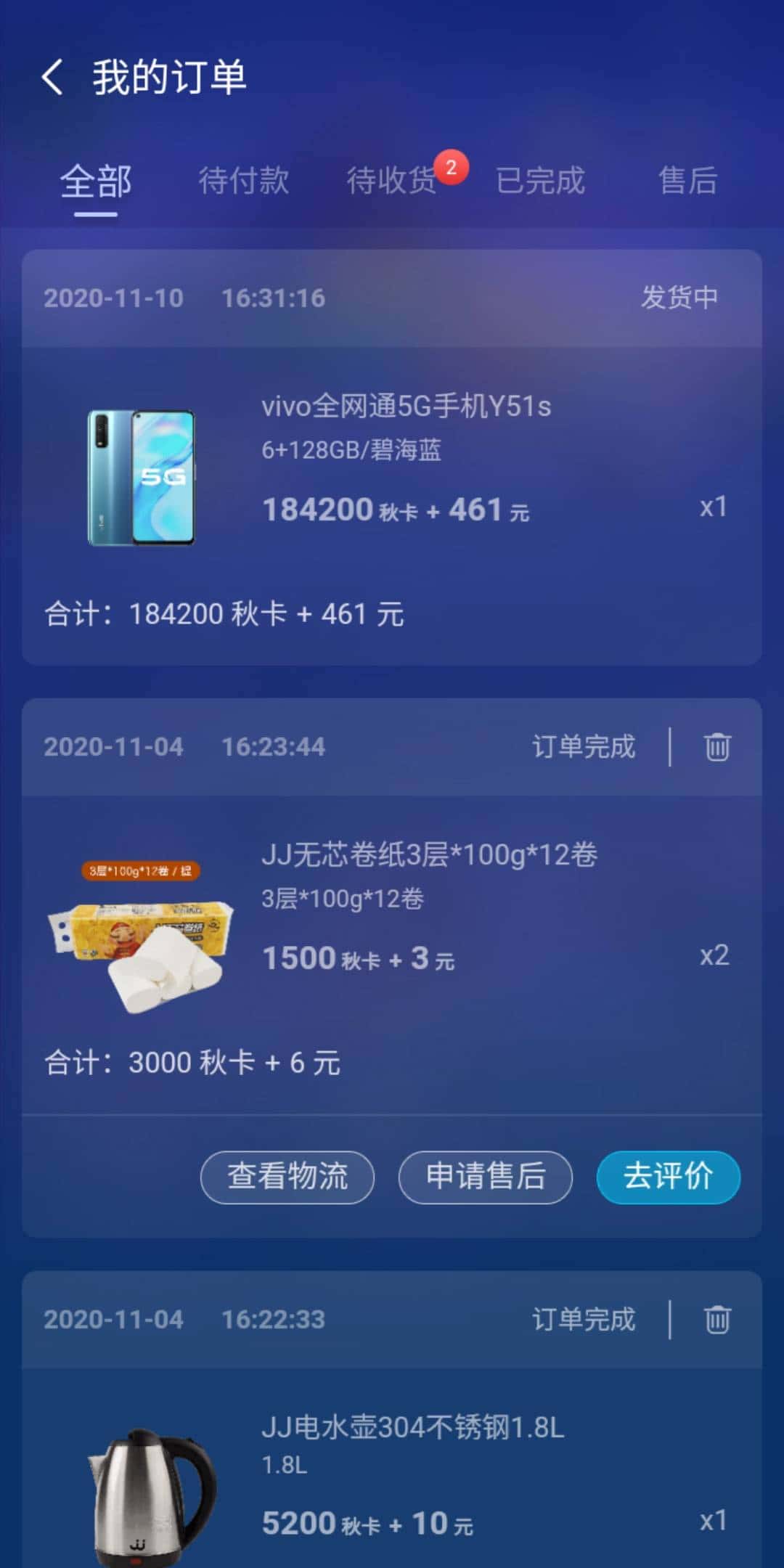This screenshot has height=1568, width=784.
Task: Click the highlighted 去评价 button
Action: [x=668, y=1177]
